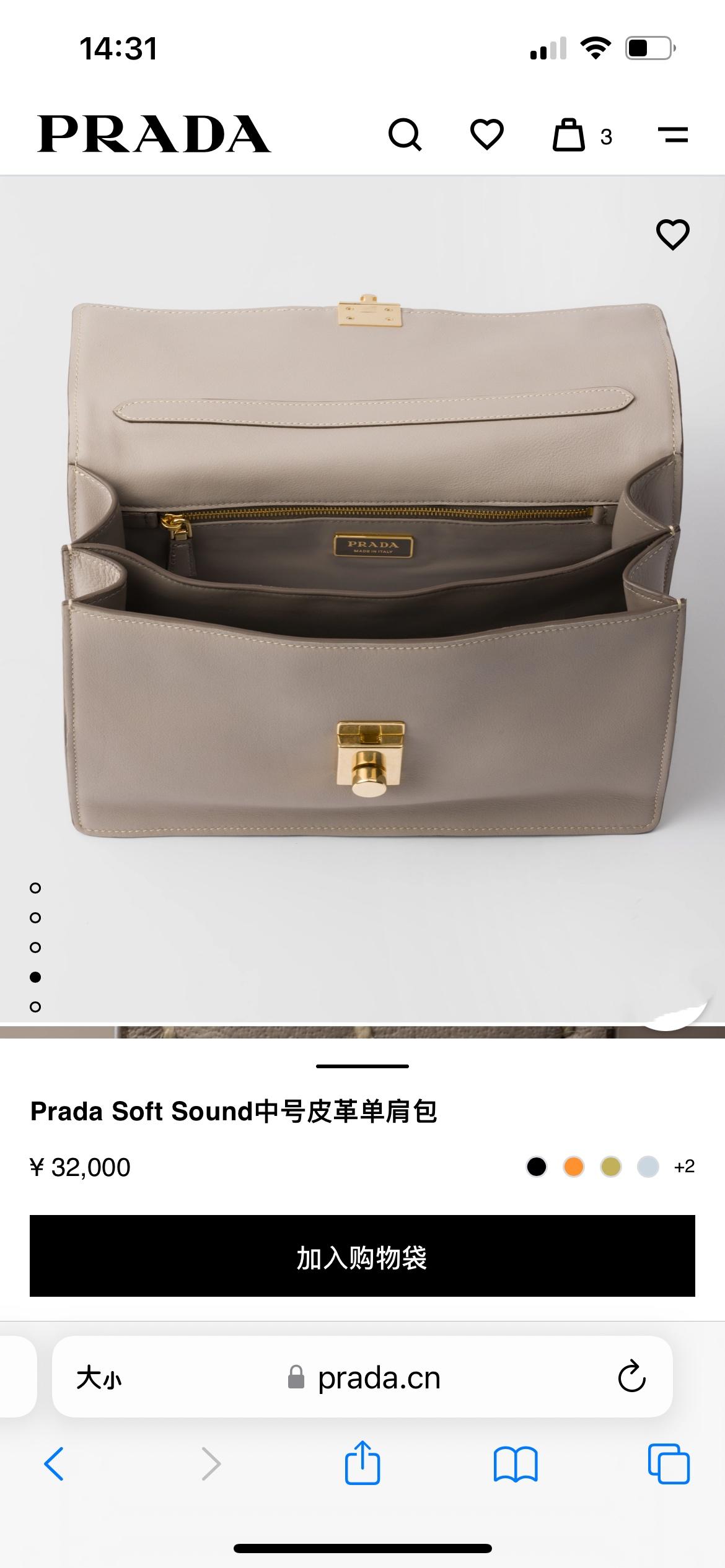Go back to previous page
725x1568 pixels.
tap(54, 1464)
